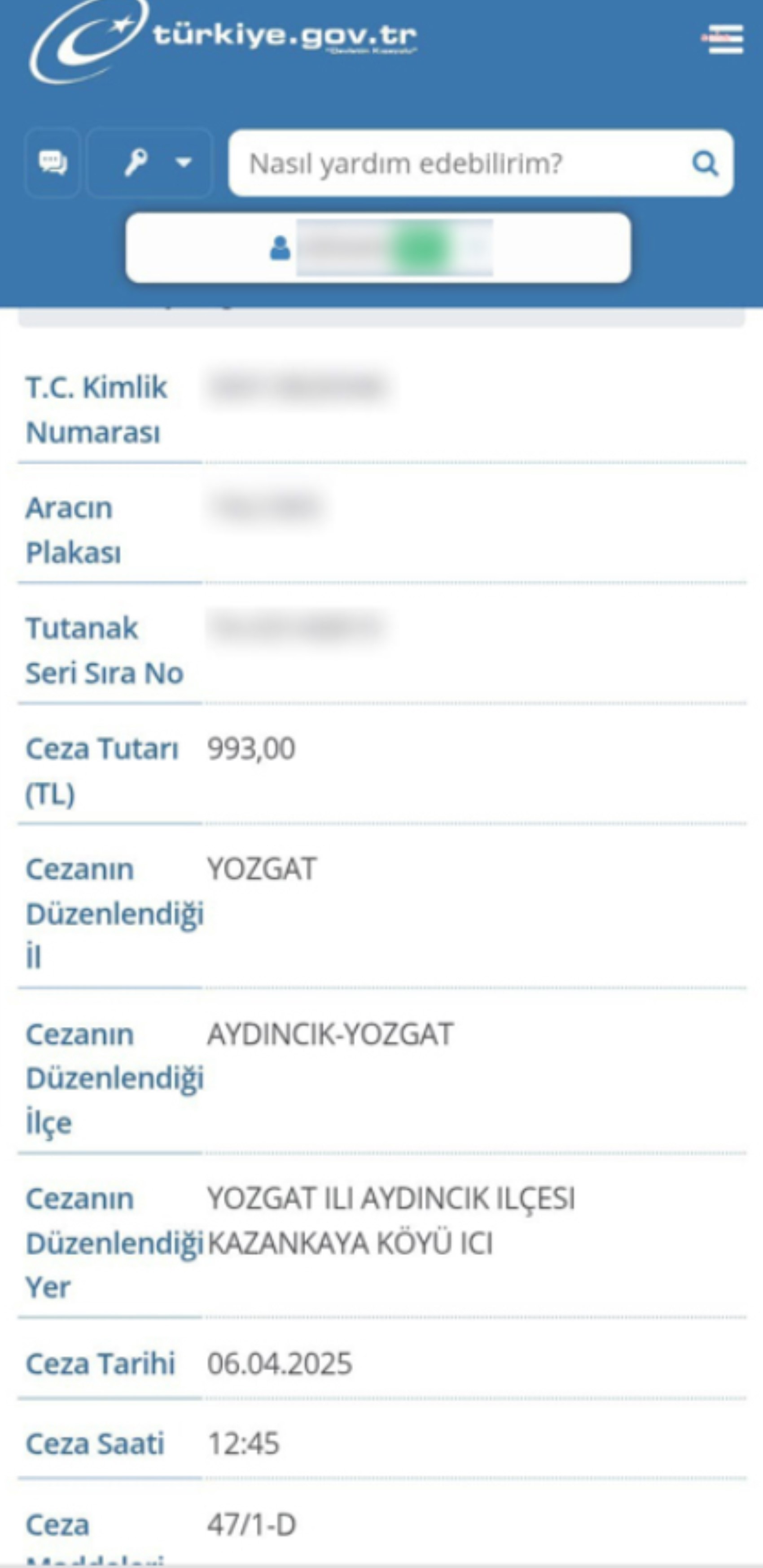This screenshot has width=763, height=1568.
Task: Tap the search magnifier icon
Action: click(705, 163)
